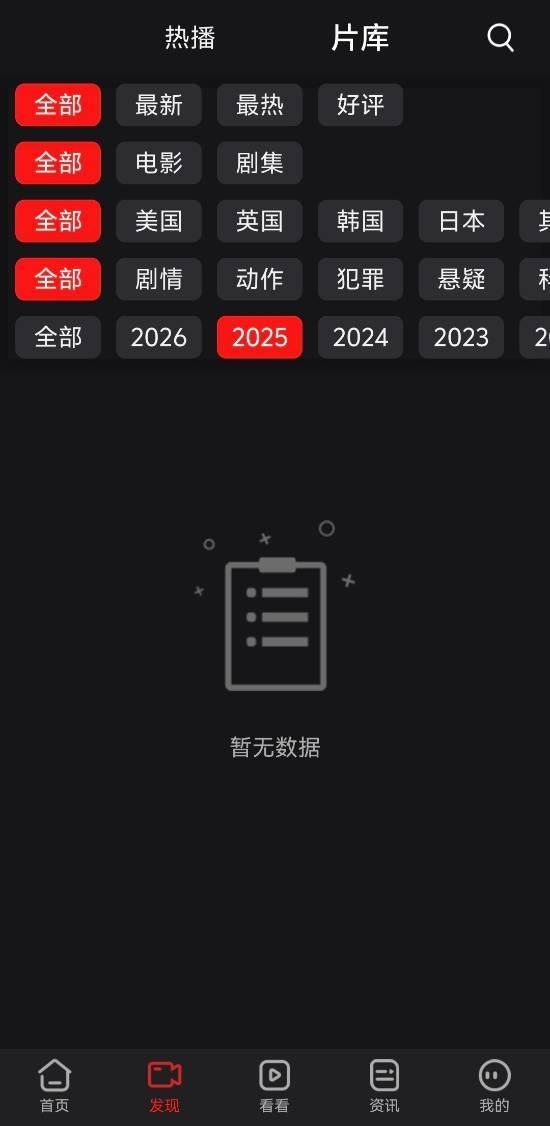This screenshot has height=1126, width=550.
Task: Pick the 剧情 genre chip
Action: (159, 279)
